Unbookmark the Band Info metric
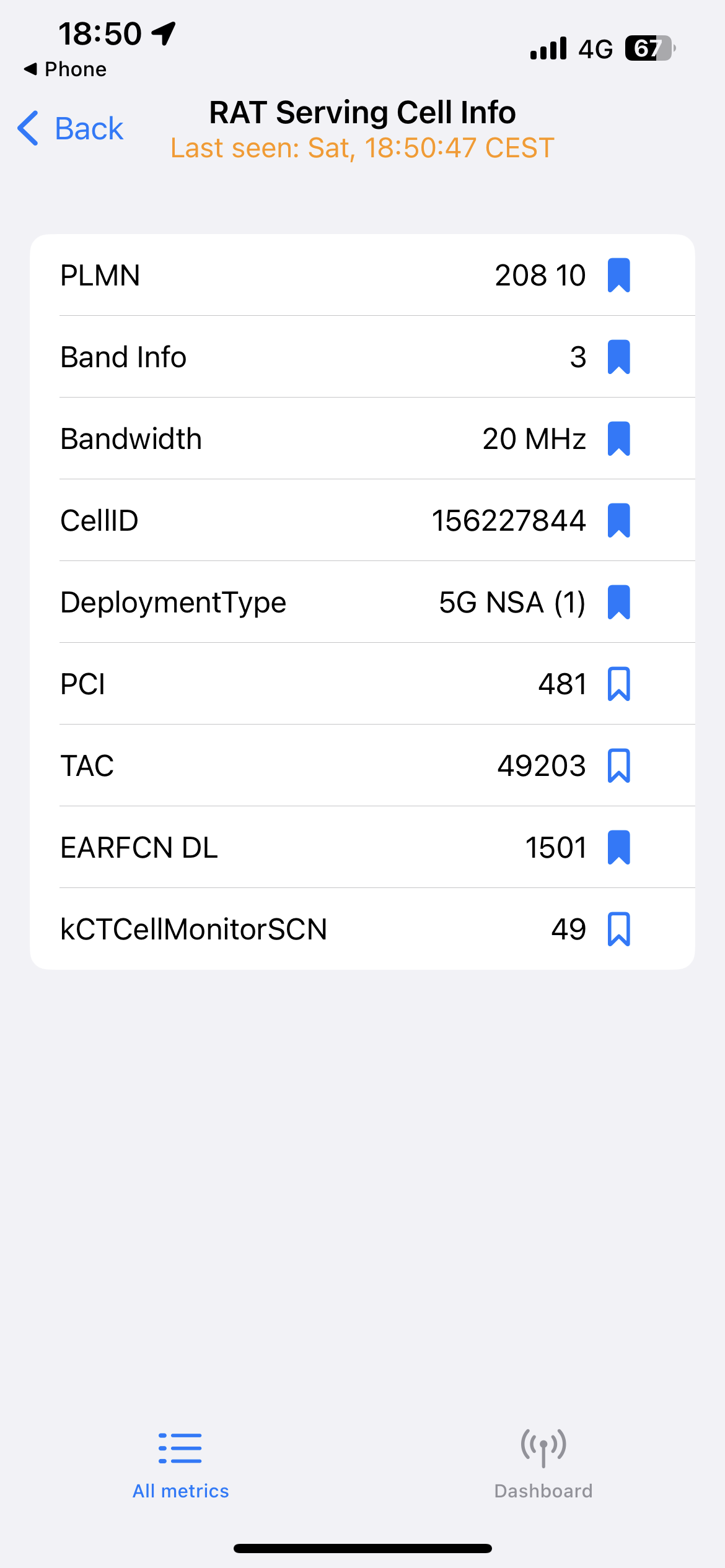725x1568 pixels. tap(618, 357)
